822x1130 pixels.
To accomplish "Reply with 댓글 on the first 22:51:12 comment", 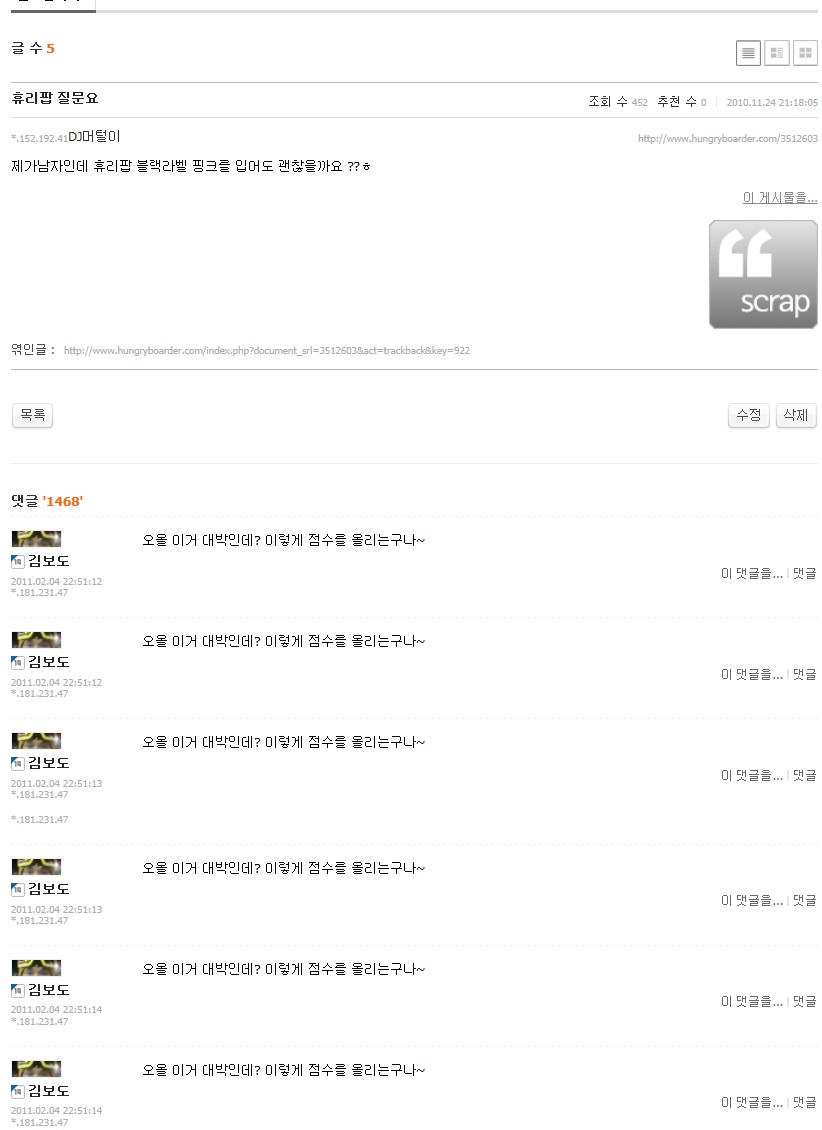I will click(x=804, y=574).
